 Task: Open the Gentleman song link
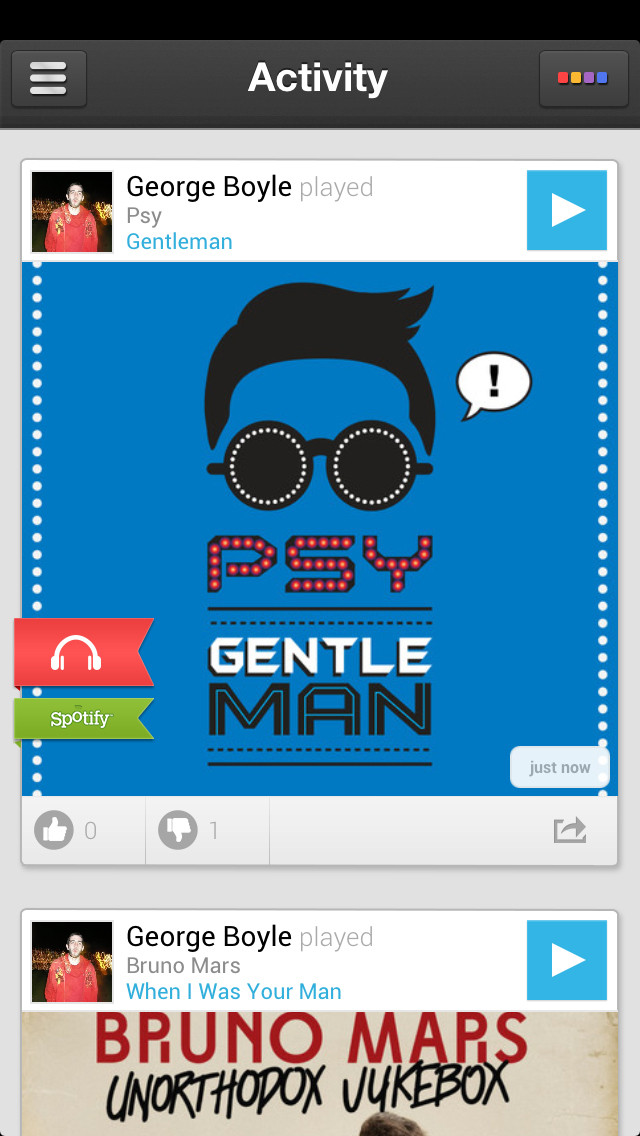tap(179, 241)
